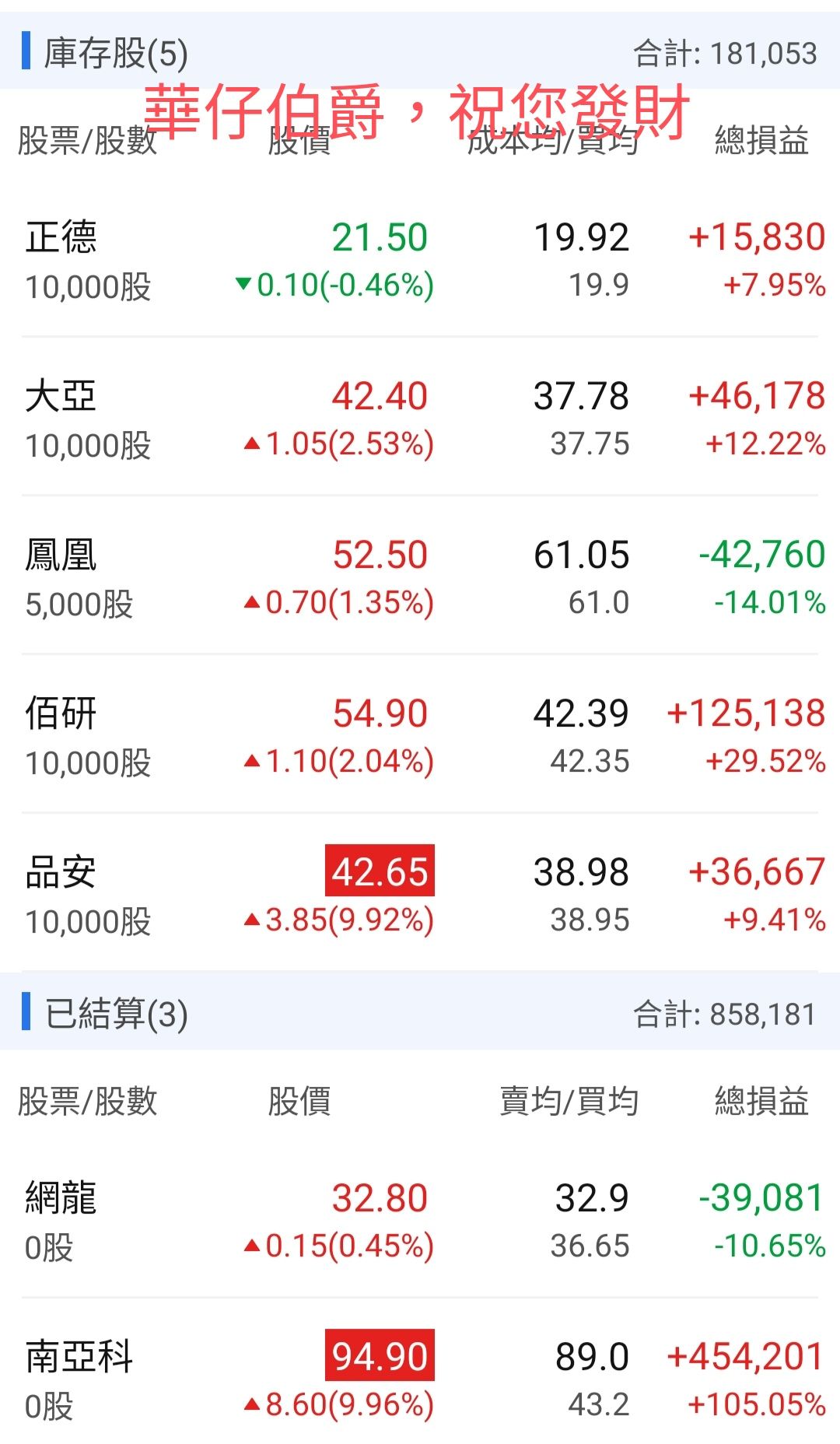
Task: View the settled 網龍 row
Action: coord(420,1221)
